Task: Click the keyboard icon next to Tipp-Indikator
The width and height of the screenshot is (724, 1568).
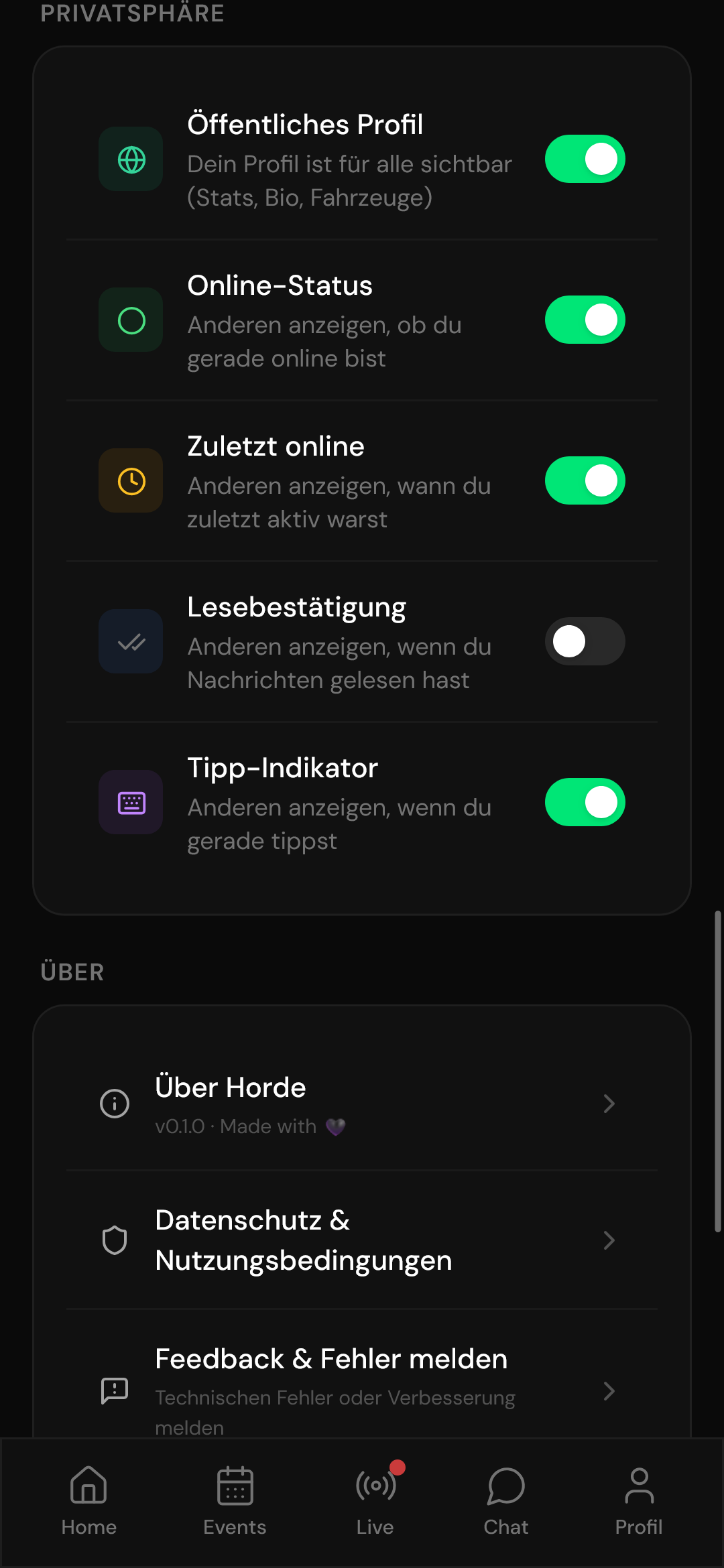Action: [130, 802]
